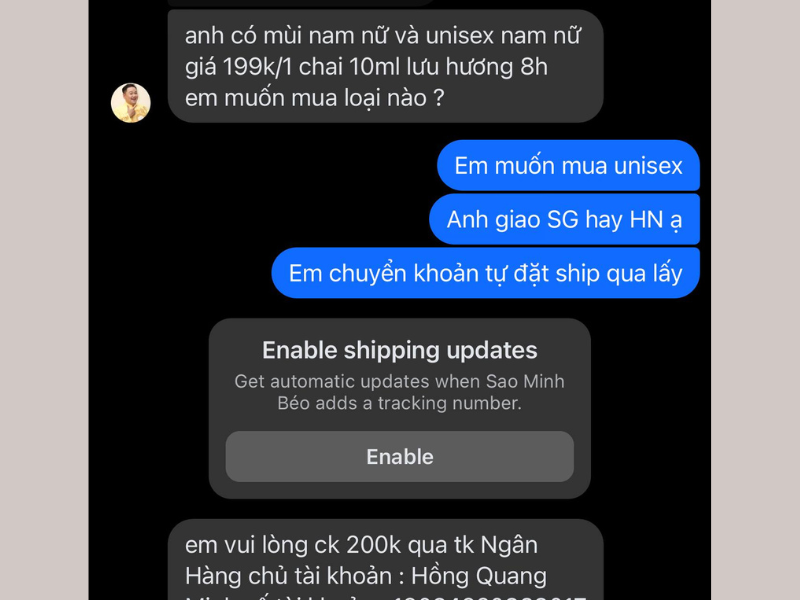Enable shipping updates from Sao Minh Béo
Image resolution: width=800 pixels, height=600 pixels.
(399, 457)
